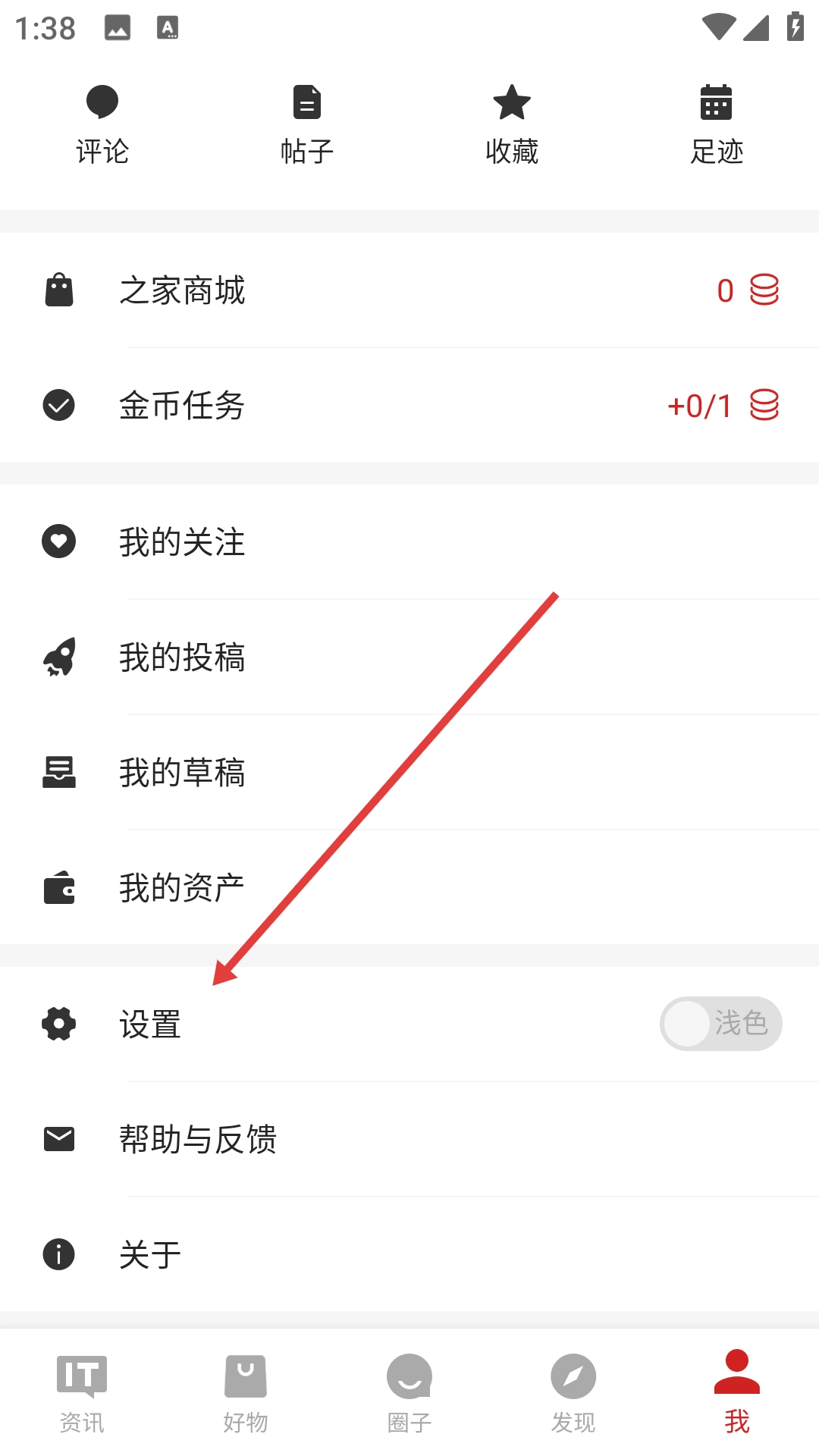Viewport: 819px width, 1456px height.
Task: Open 评论 (my comments)
Action: (102, 125)
